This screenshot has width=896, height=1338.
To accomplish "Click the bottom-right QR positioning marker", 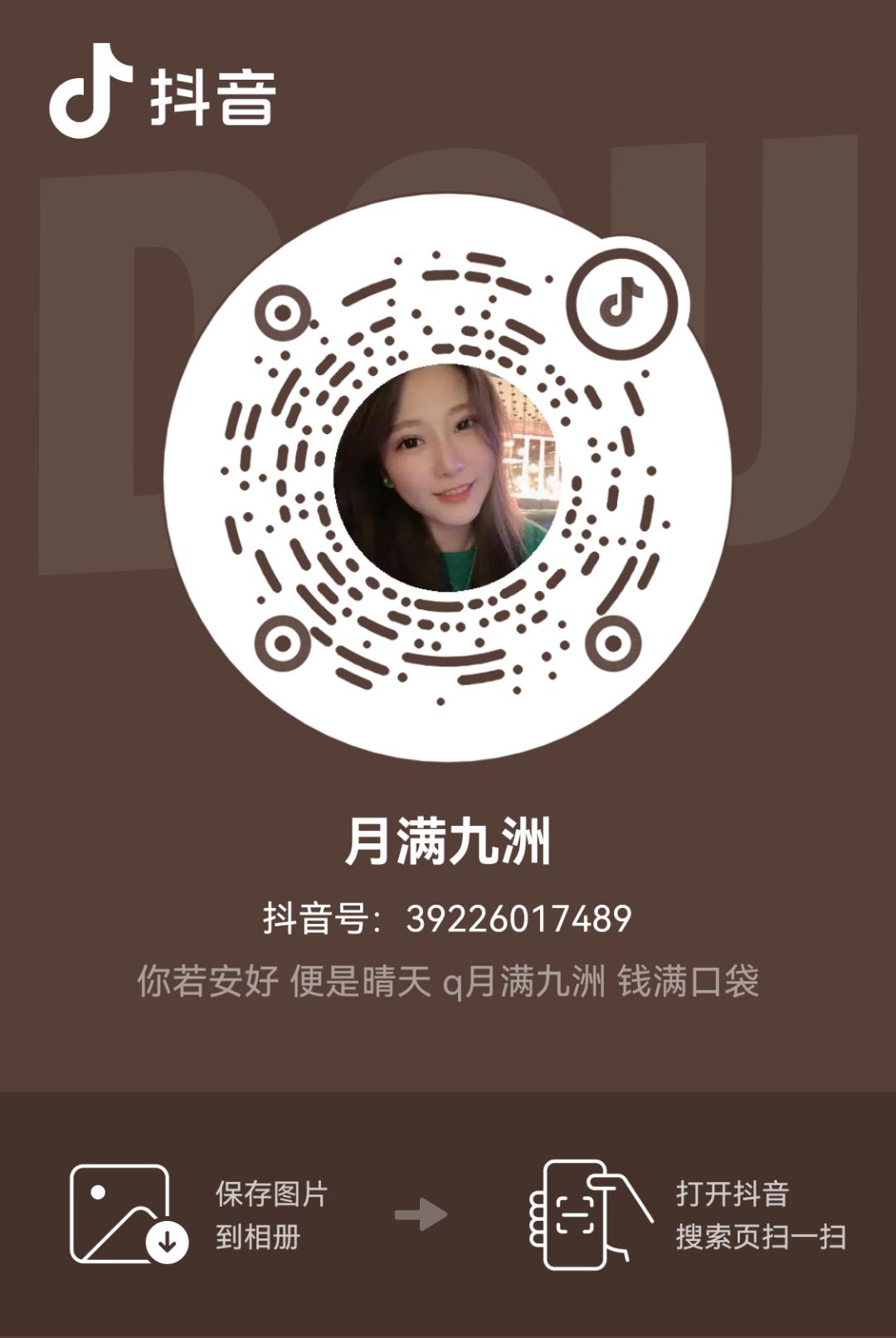I will click(614, 643).
